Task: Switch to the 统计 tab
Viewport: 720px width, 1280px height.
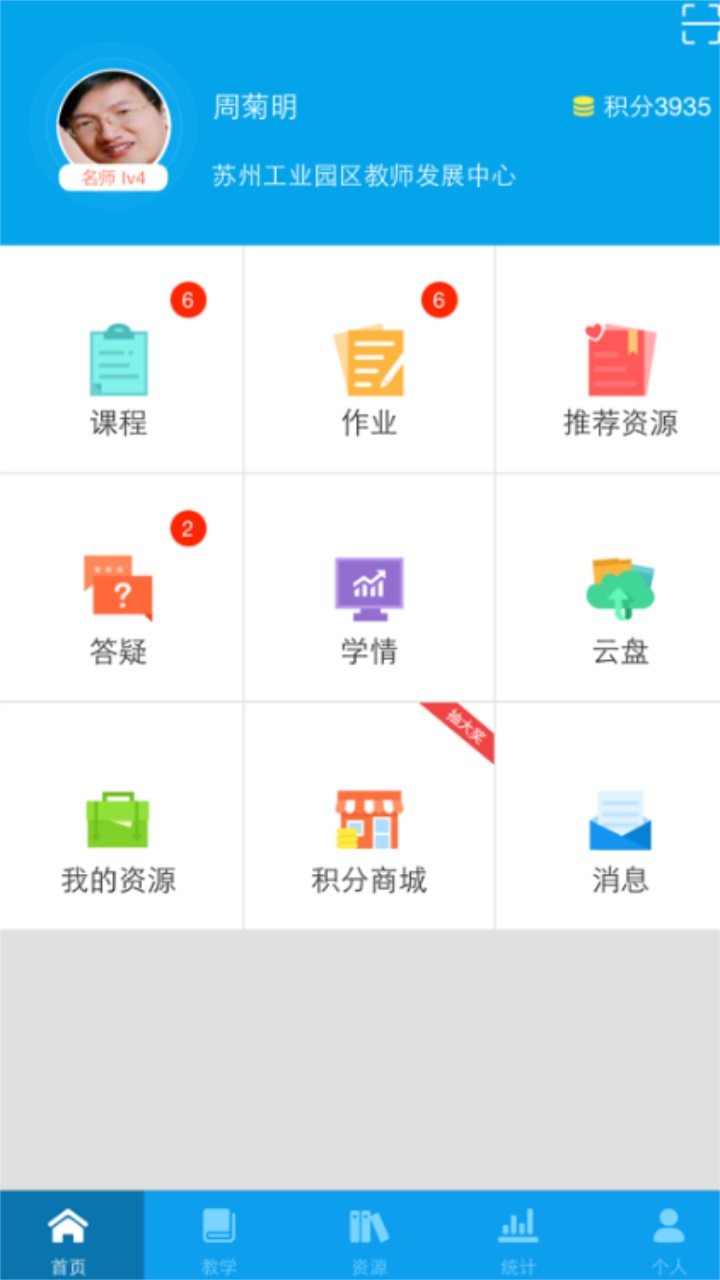Action: coord(519,1235)
